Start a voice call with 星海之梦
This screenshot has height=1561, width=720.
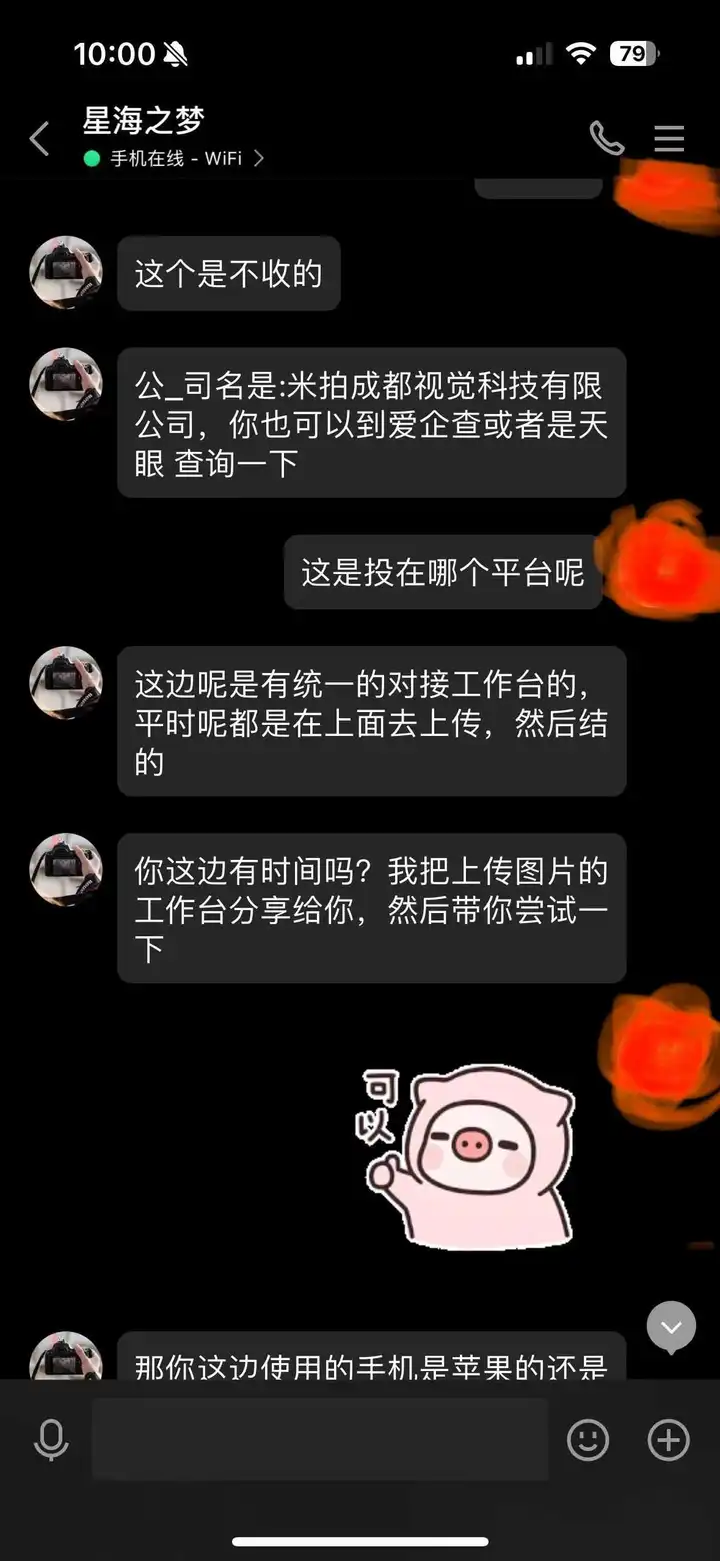coord(606,139)
